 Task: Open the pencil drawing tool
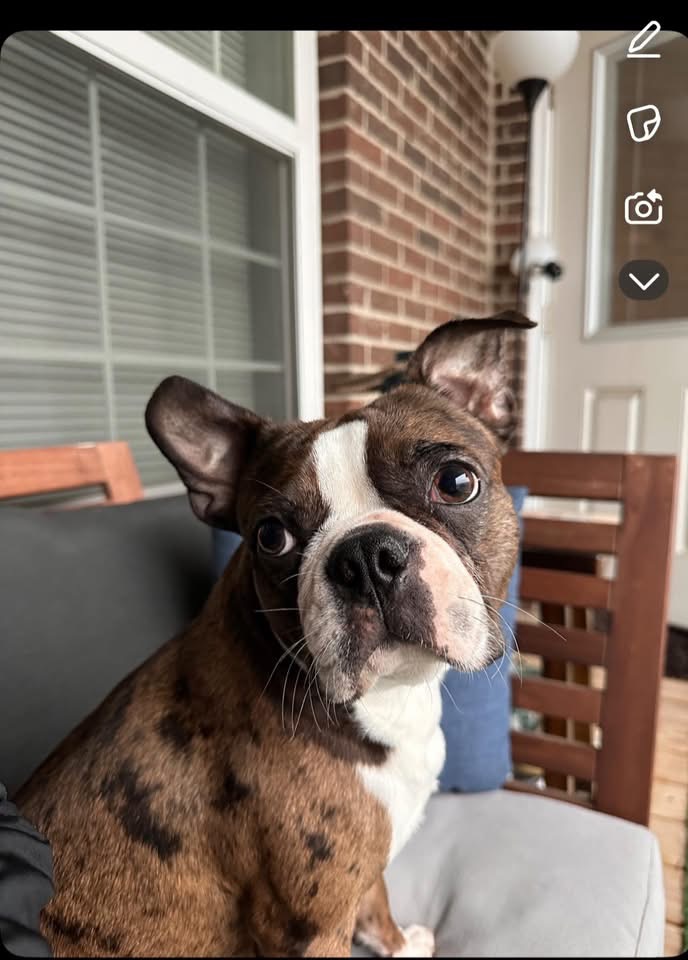click(x=644, y=39)
